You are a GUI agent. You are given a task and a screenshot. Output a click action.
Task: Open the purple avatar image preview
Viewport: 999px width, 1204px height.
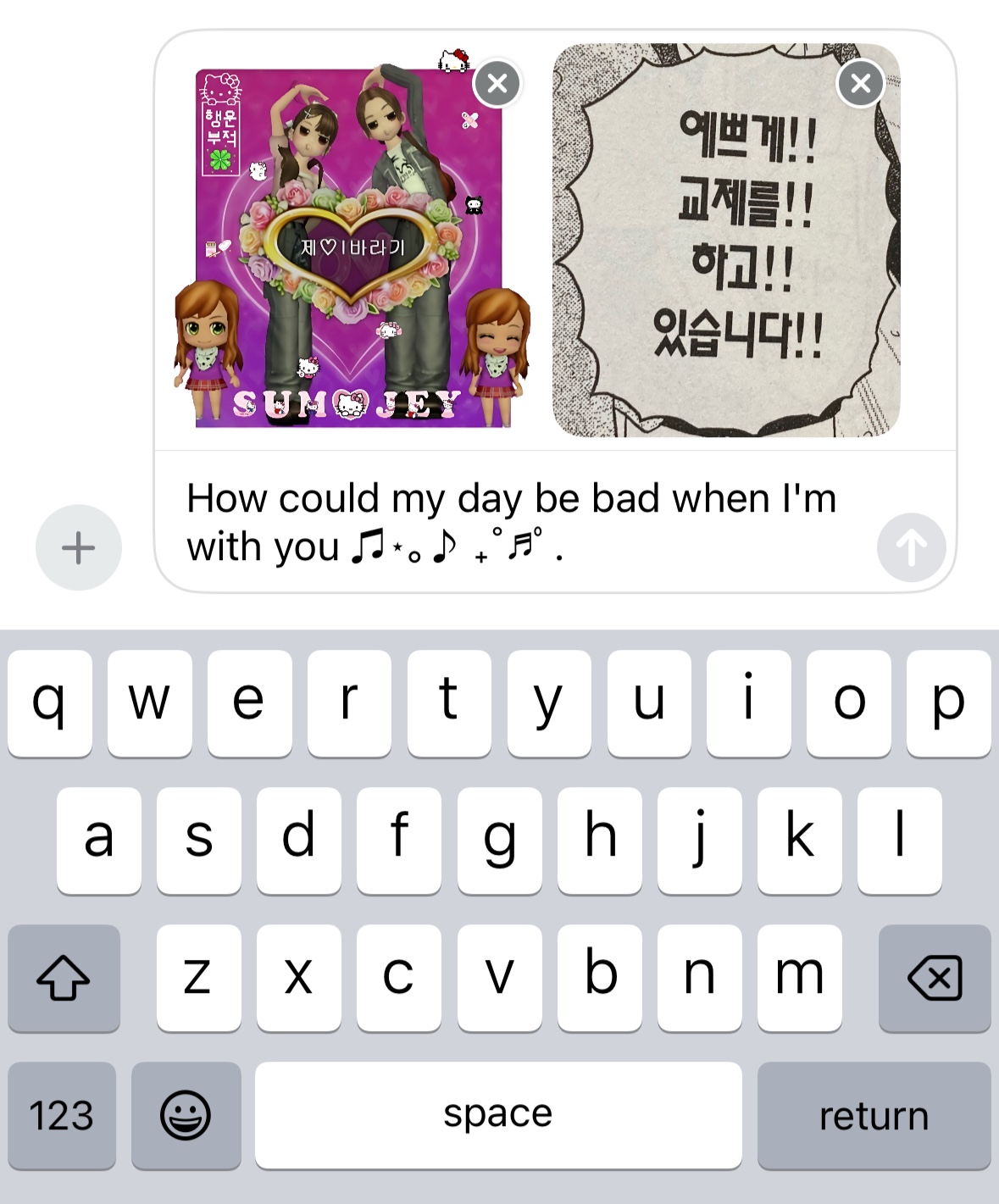[x=348, y=254]
